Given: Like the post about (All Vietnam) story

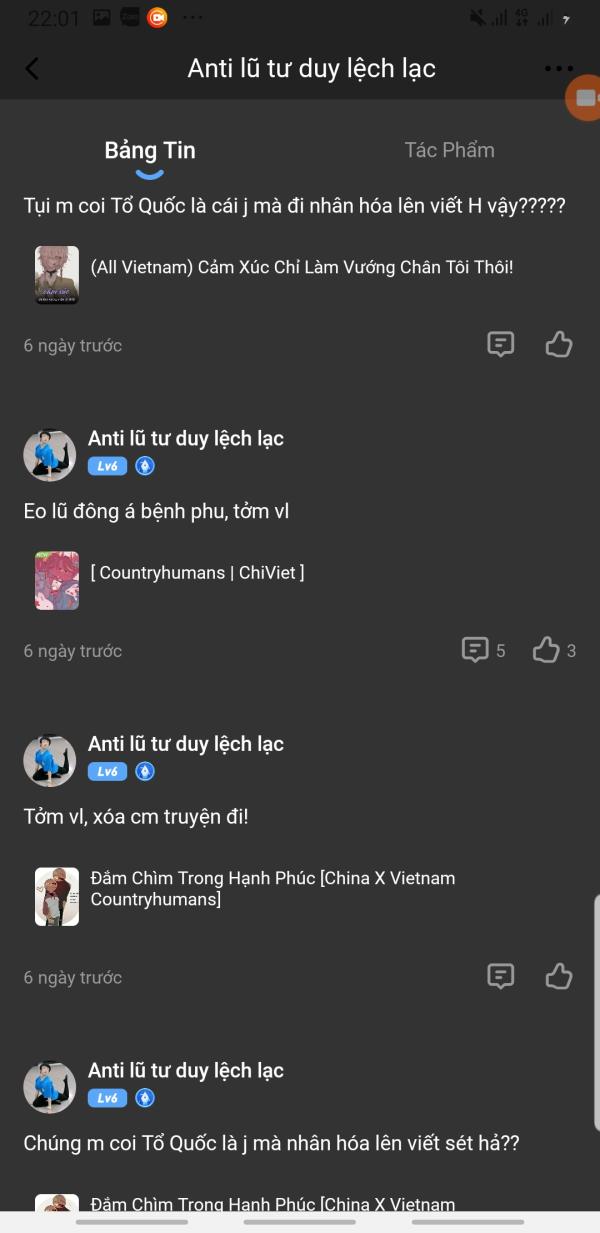Looking at the screenshot, I should coord(559,345).
